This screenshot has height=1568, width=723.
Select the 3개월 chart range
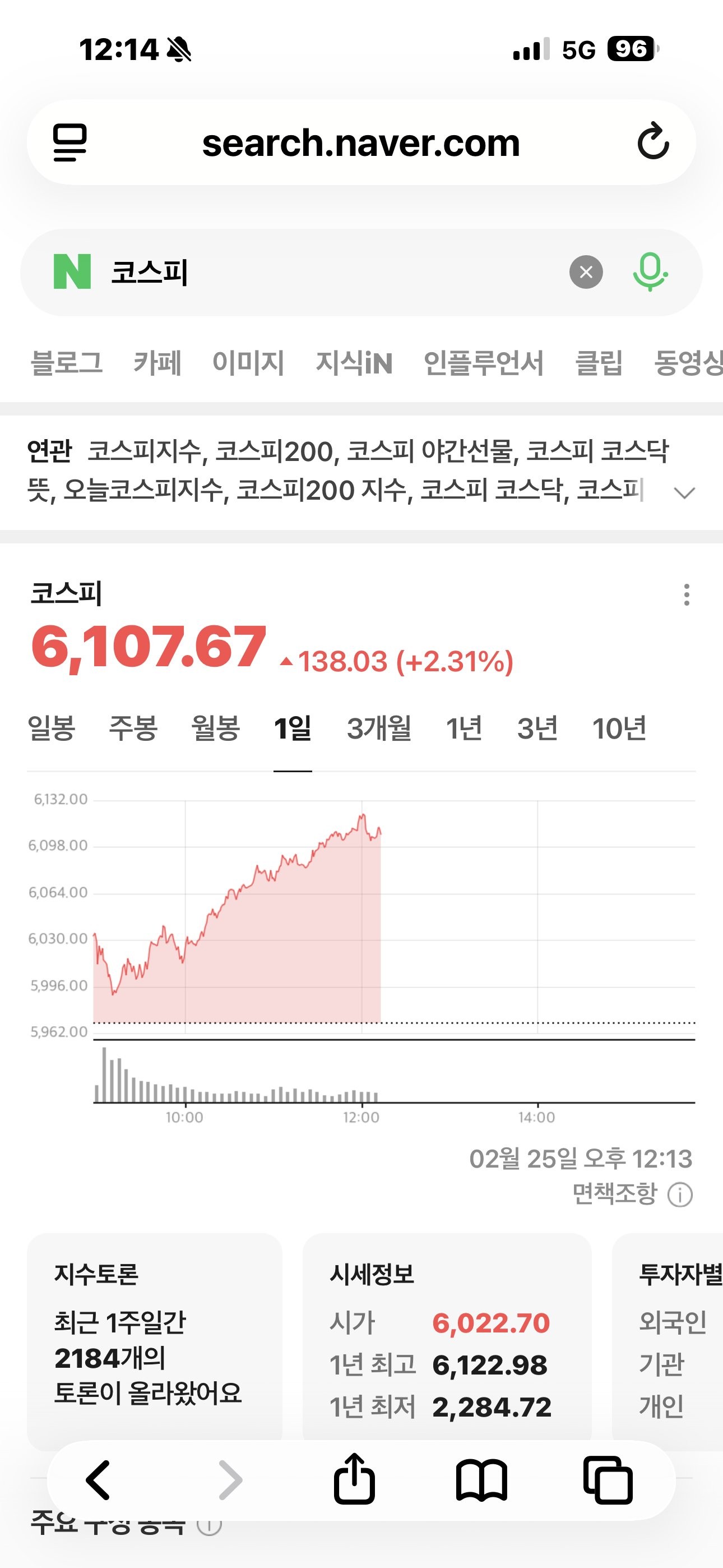click(379, 728)
